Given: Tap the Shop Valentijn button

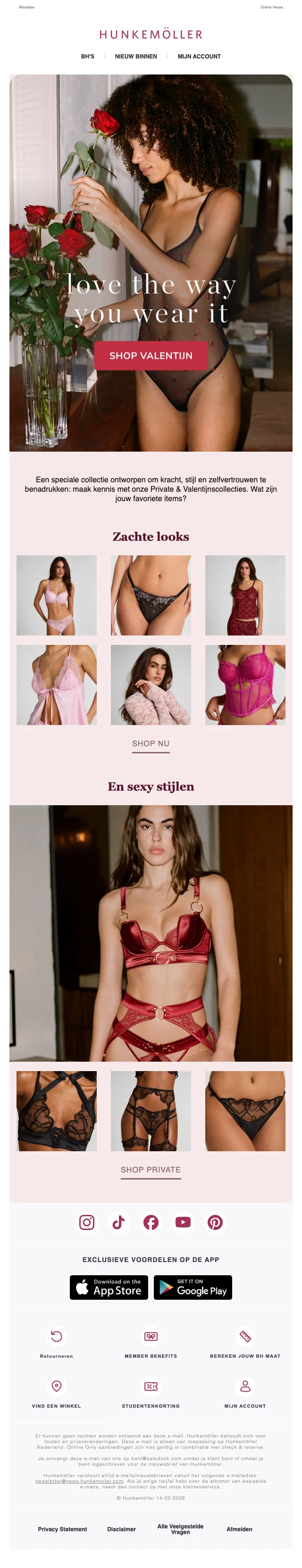Looking at the screenshot, I should [151, 355].
